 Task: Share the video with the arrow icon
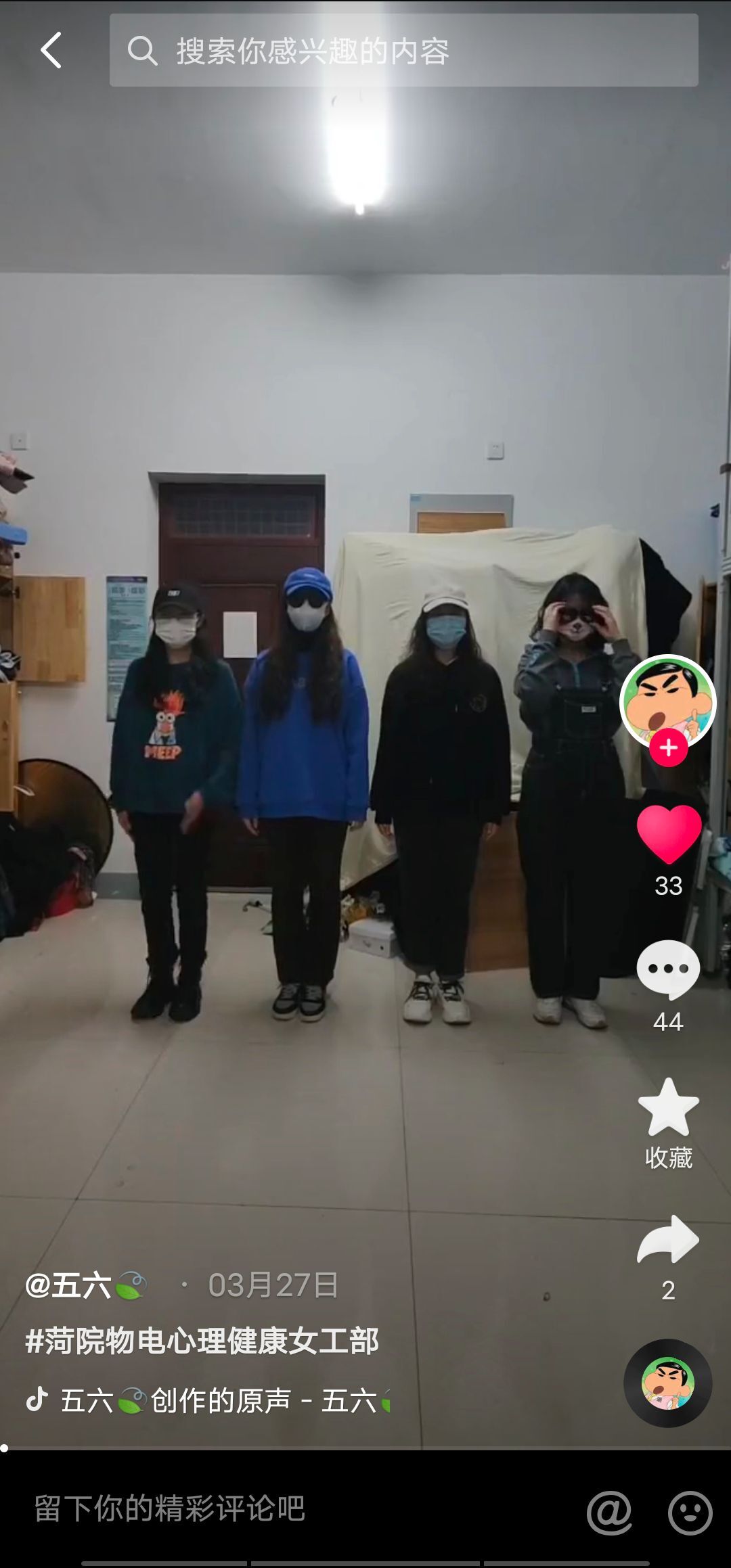(668, 1239)
